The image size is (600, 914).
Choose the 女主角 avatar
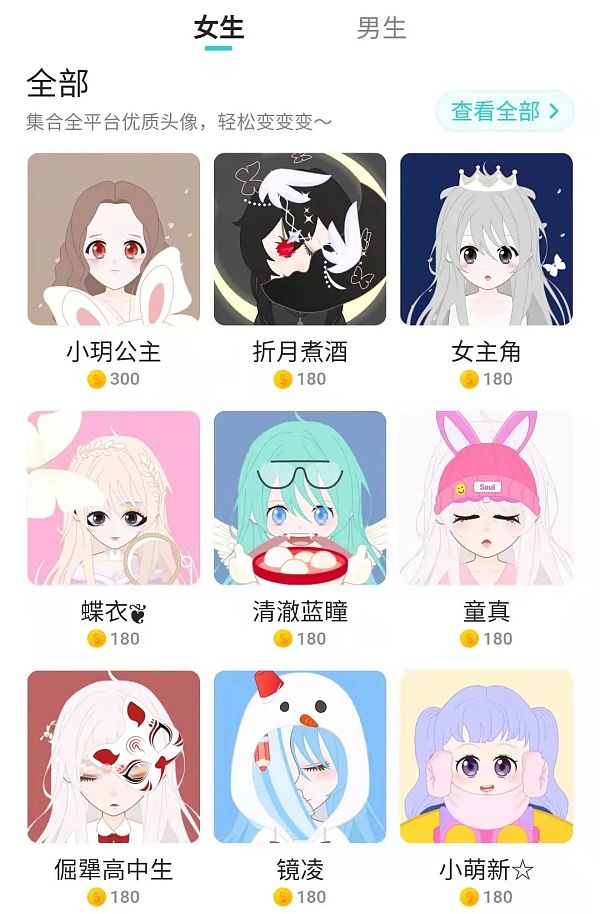click(x=486, y=240)
